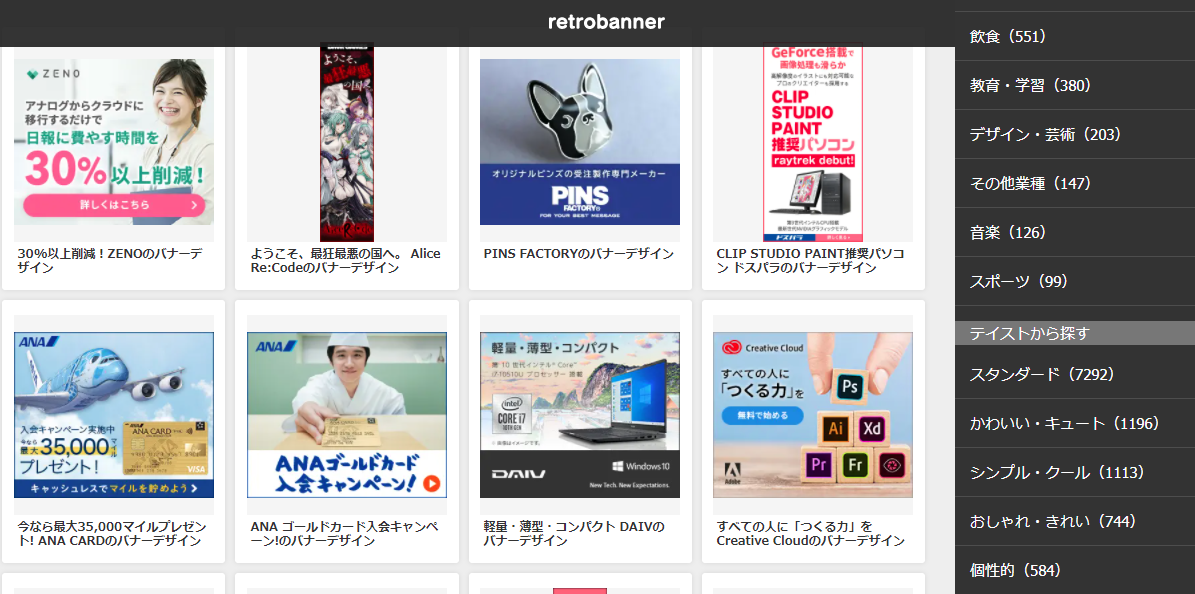
Task: Open the 個性的 (584) taste filter
Action: coord(1015,571)
